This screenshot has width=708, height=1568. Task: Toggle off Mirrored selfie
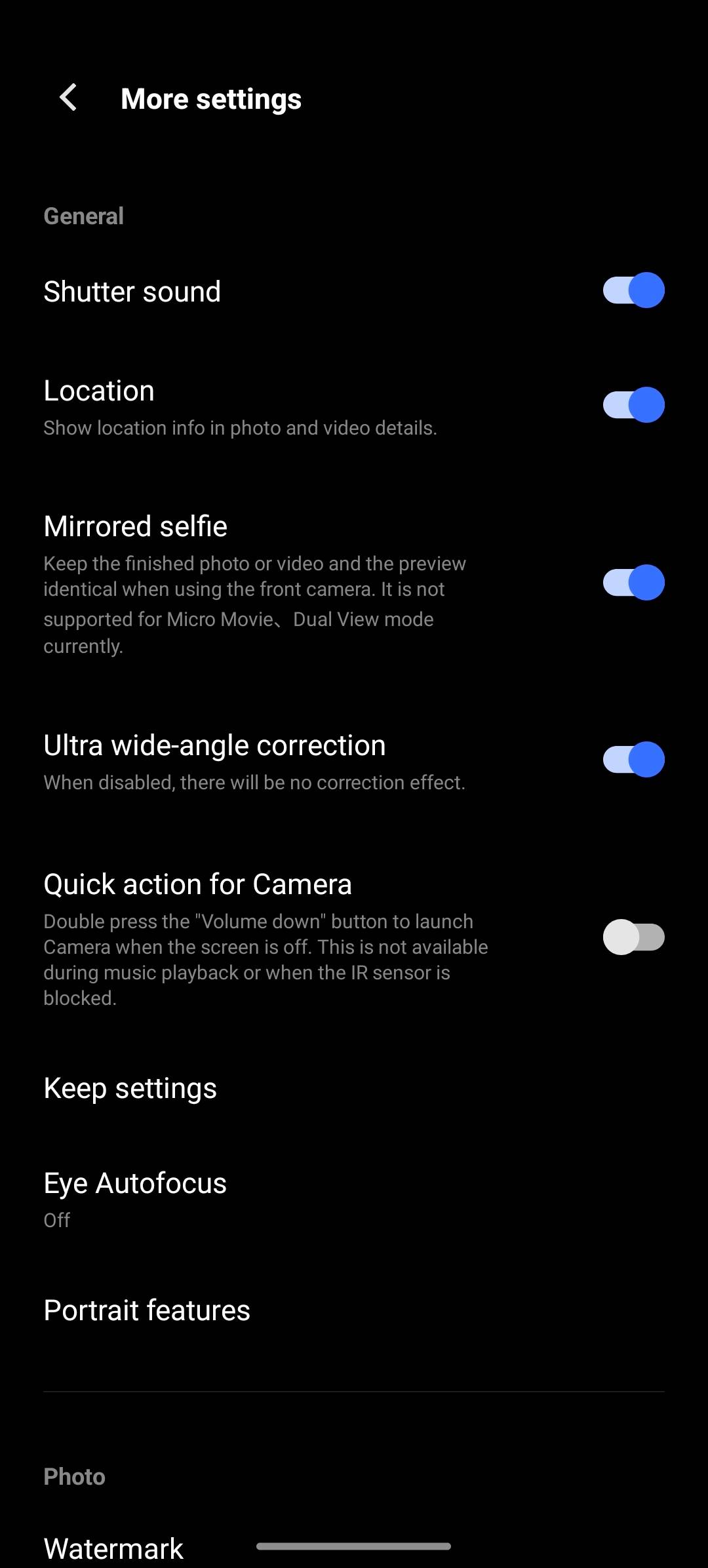pos(632,583)
